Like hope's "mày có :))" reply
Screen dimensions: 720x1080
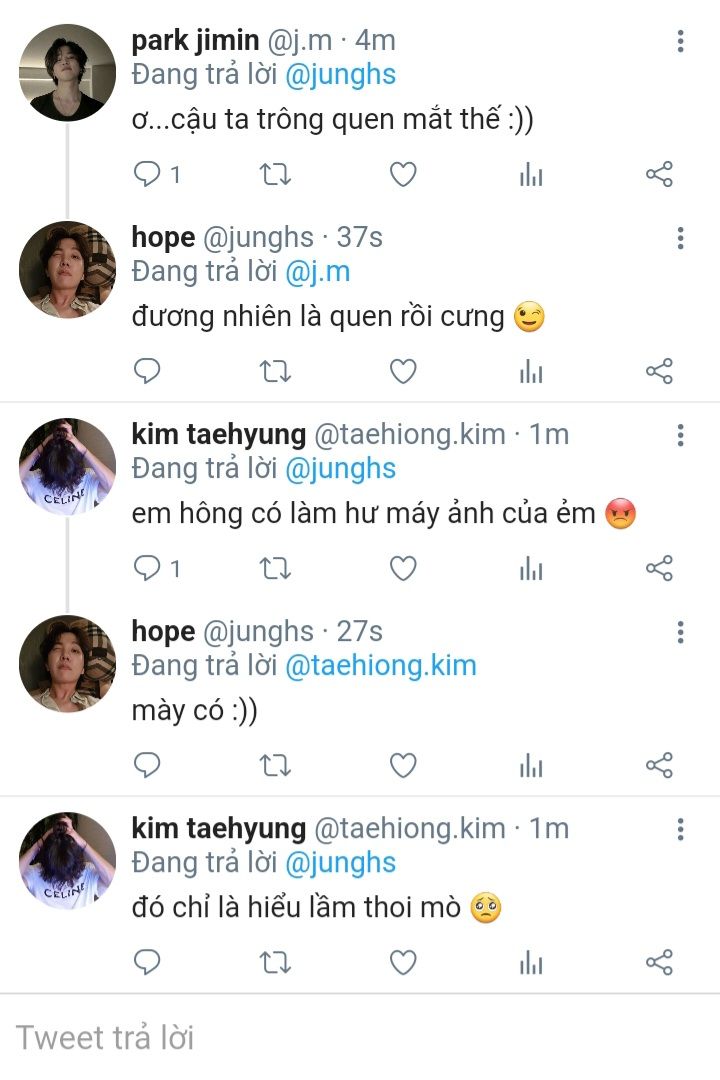coord(402,766)
